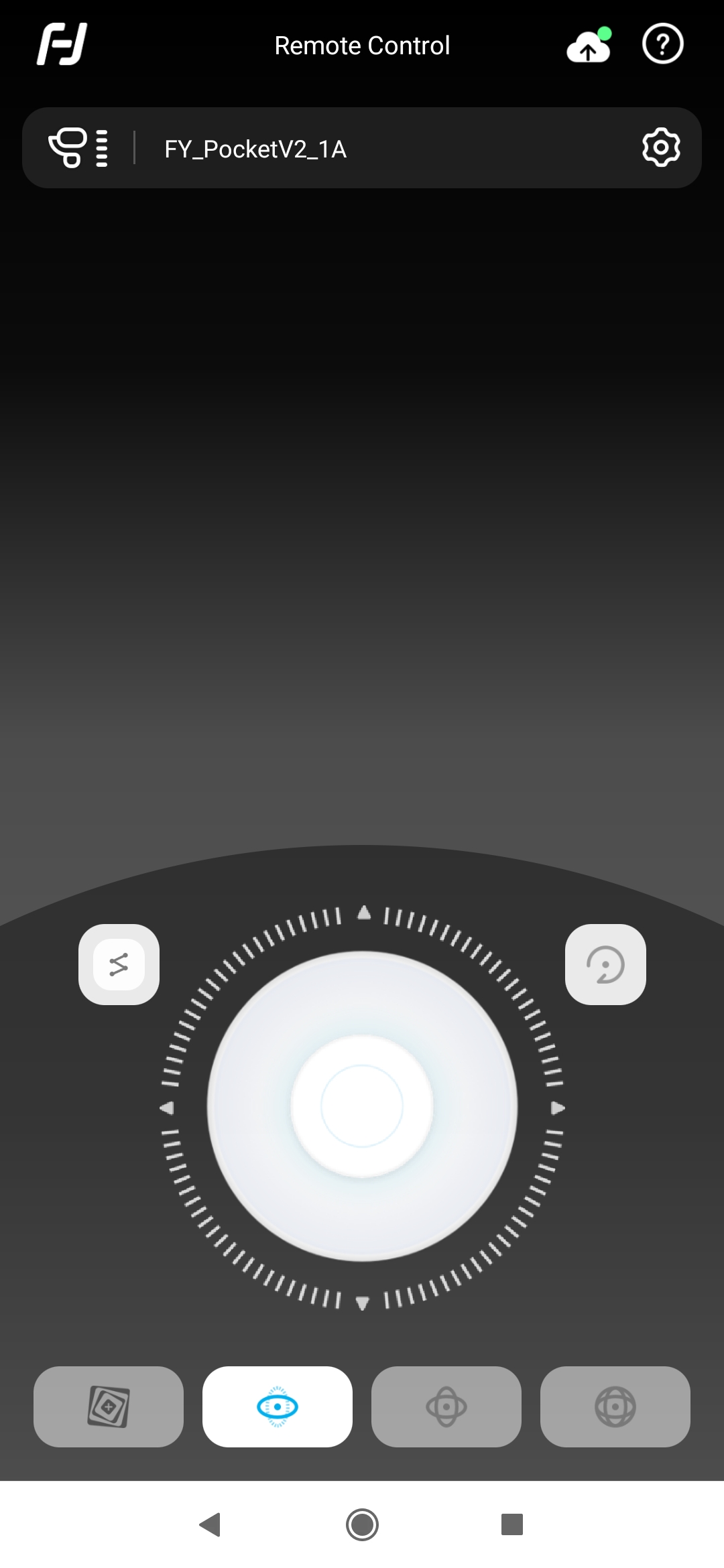Switch to the globe-style fourth mode

(x=615, y=1407)
